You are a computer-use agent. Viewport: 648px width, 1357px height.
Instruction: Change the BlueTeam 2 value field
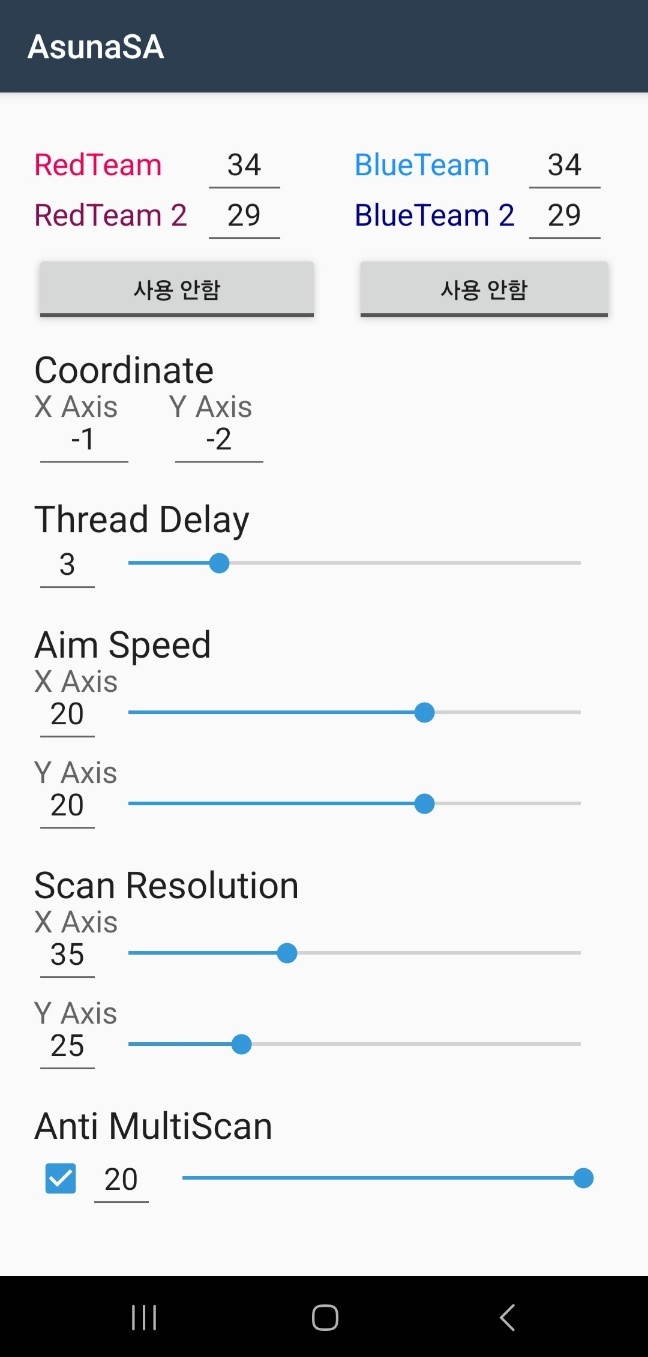(564, 215)
